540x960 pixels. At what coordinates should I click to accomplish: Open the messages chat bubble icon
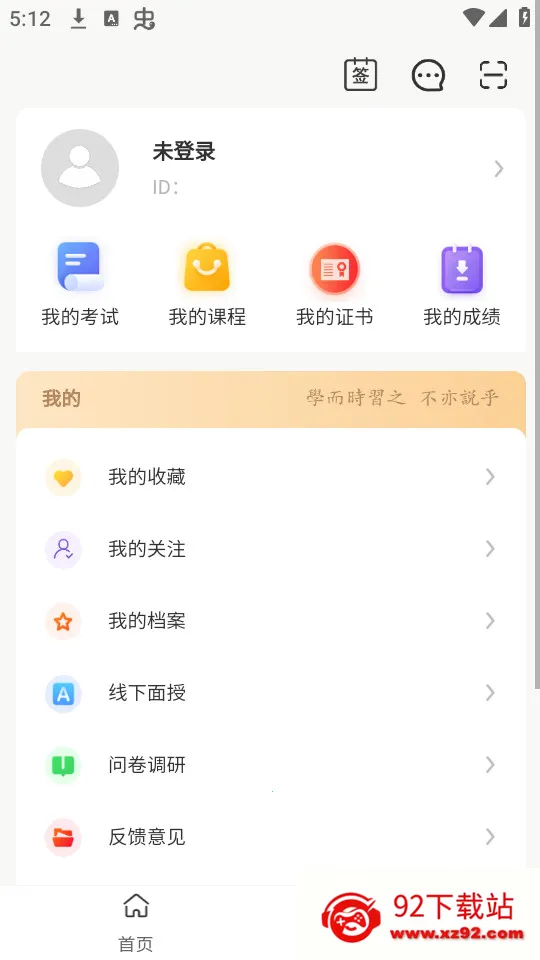(x=427, y=75)
